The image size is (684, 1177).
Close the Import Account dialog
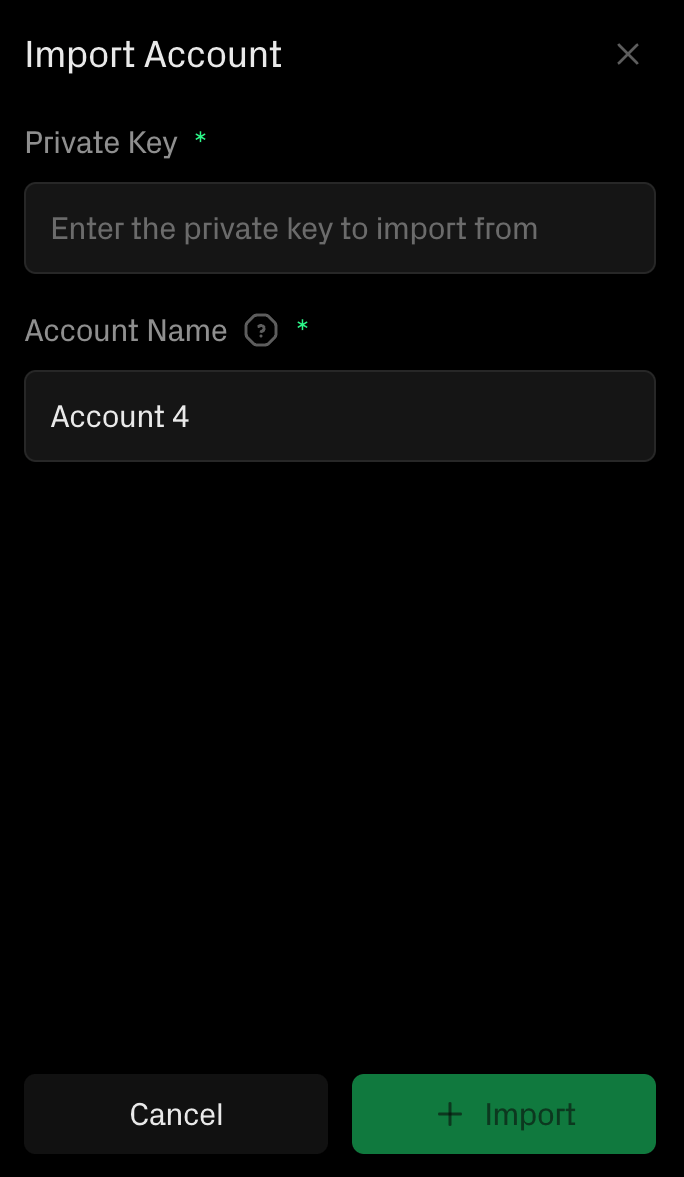627,54
